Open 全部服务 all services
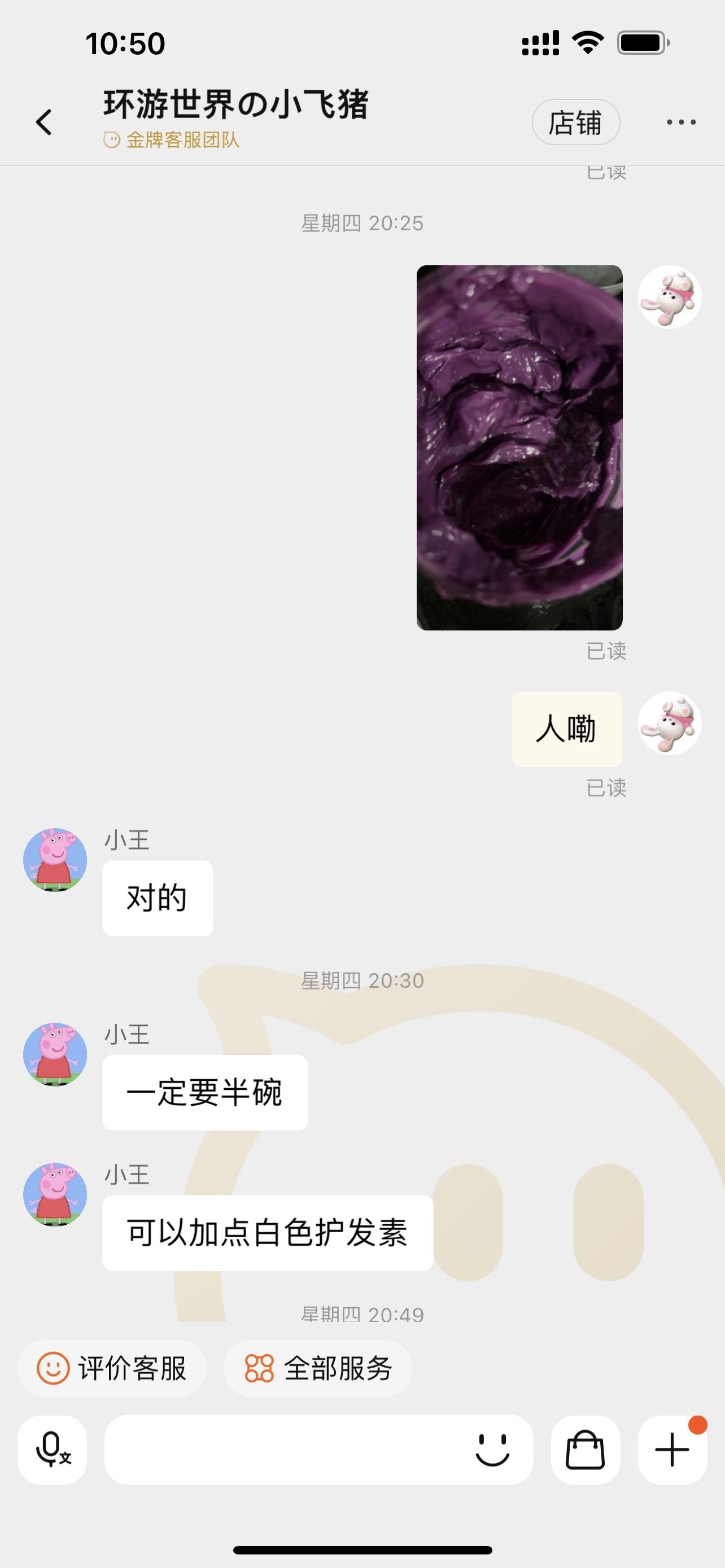Screen dimensions: 725x1568 coord(318,1368)
